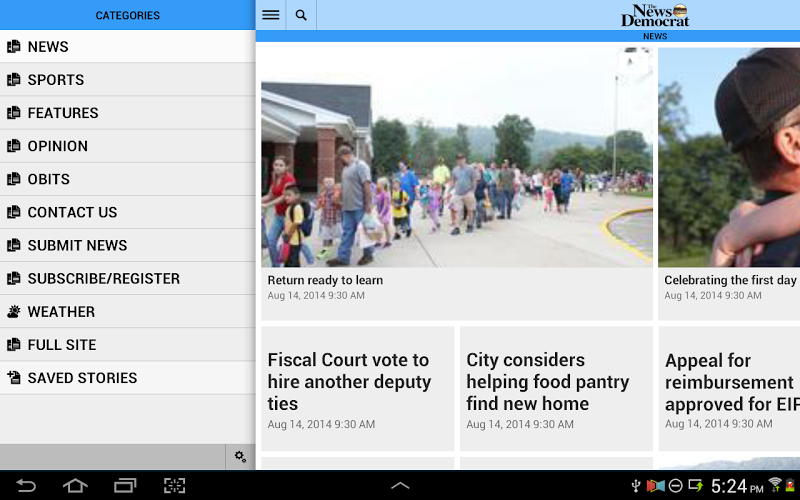The image size is (800, 500).
Task: Open the settings gear icon
Action: 240,457
